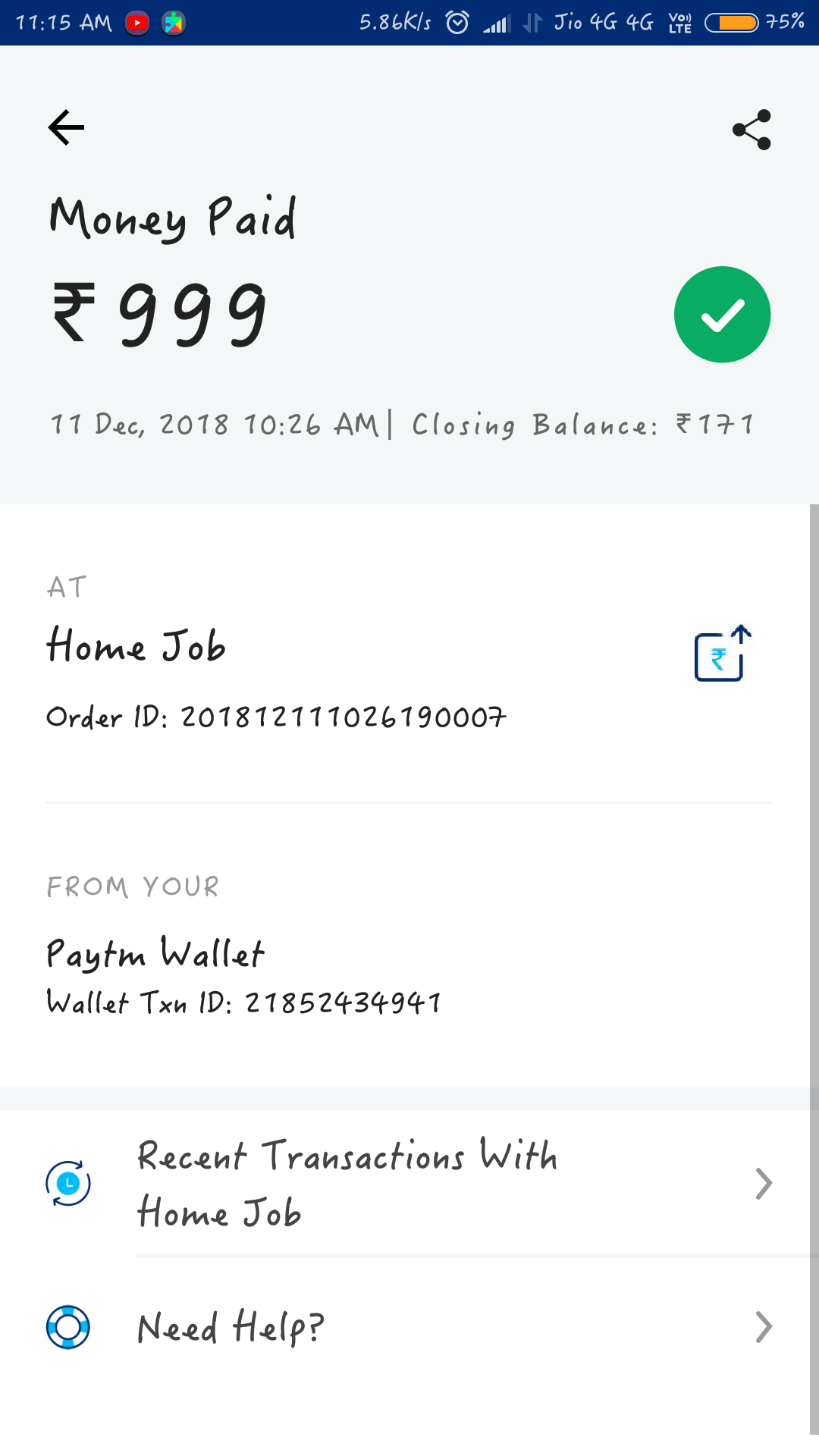
Task: Go back using the arrow icon
Action: coord(67,127)
